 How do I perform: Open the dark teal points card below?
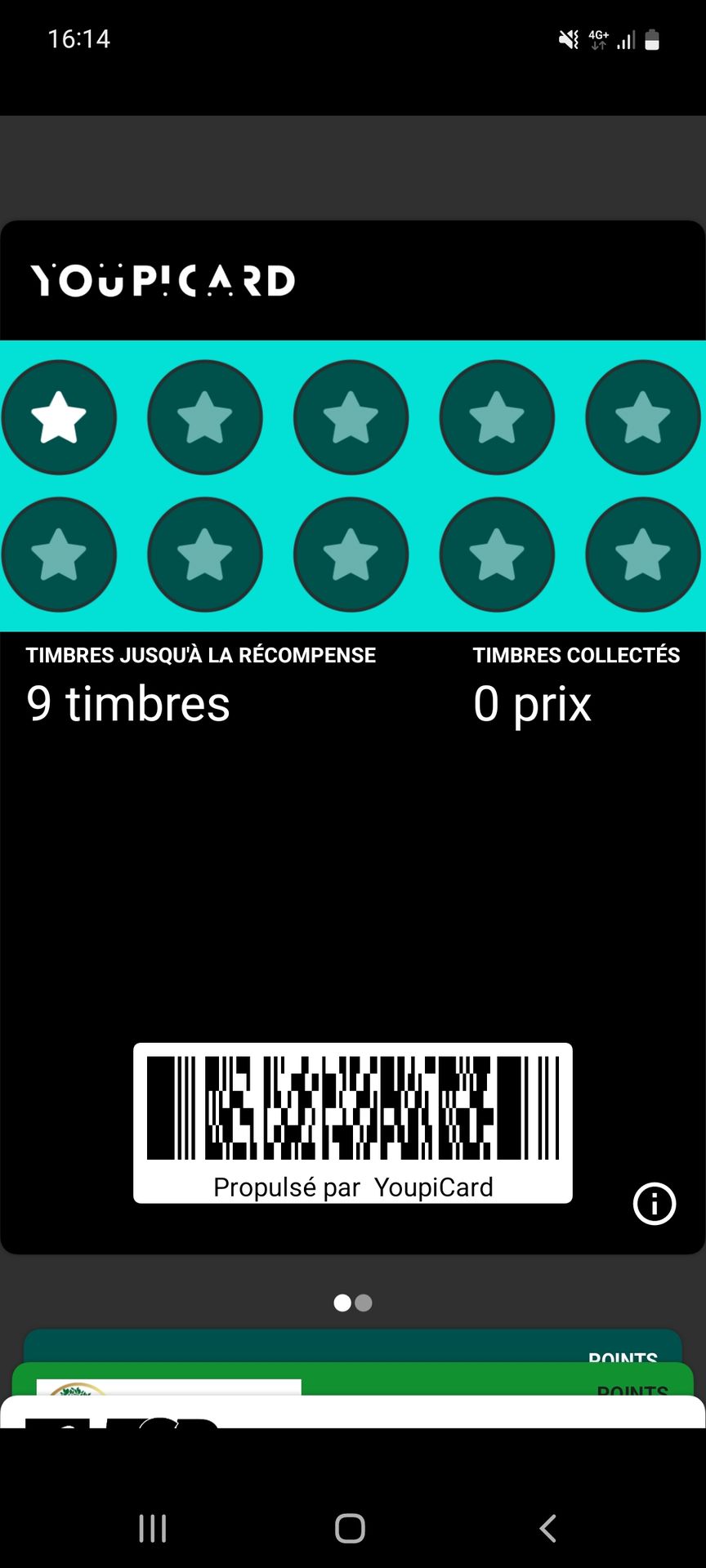pyautogui.click(x=327, y=1345)
